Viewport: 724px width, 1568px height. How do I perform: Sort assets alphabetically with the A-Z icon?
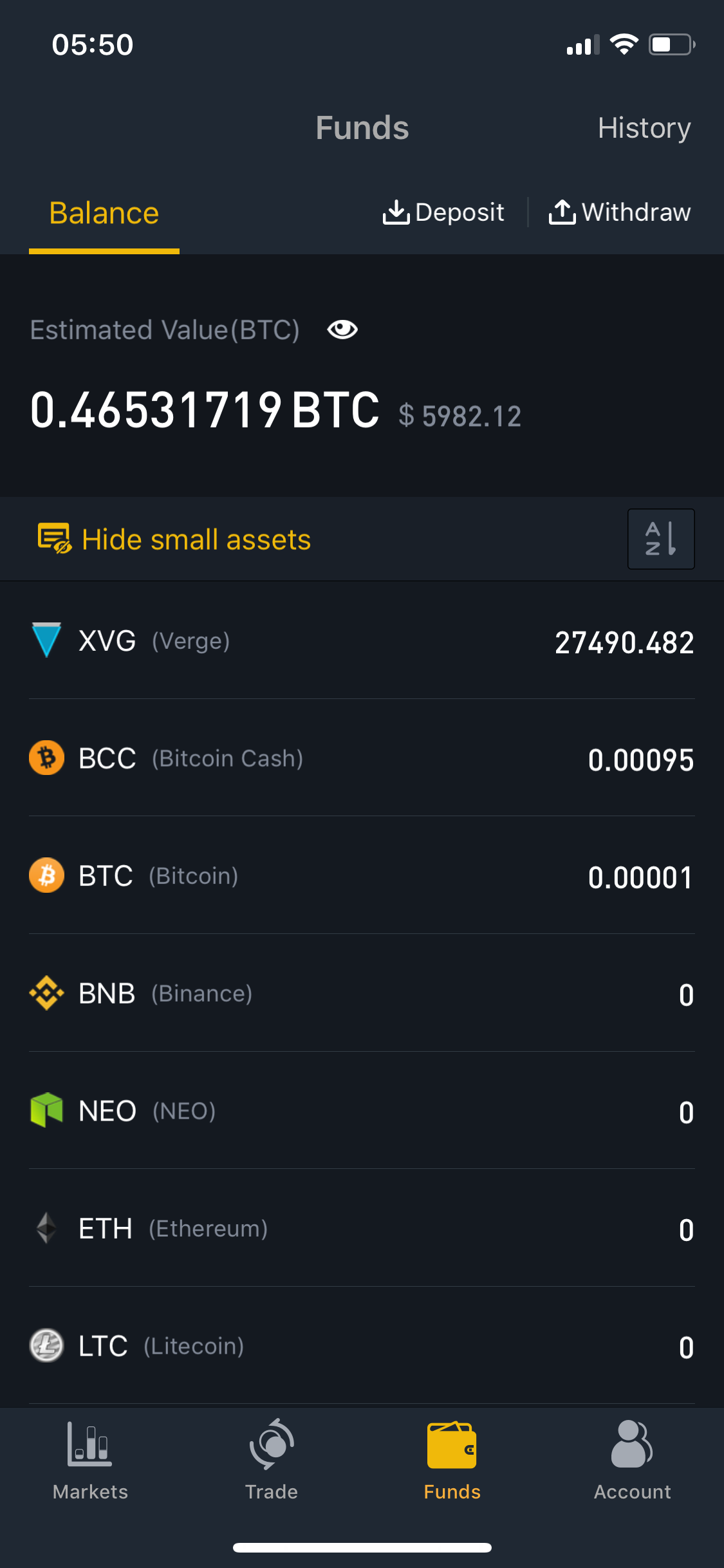coord(661,539)
